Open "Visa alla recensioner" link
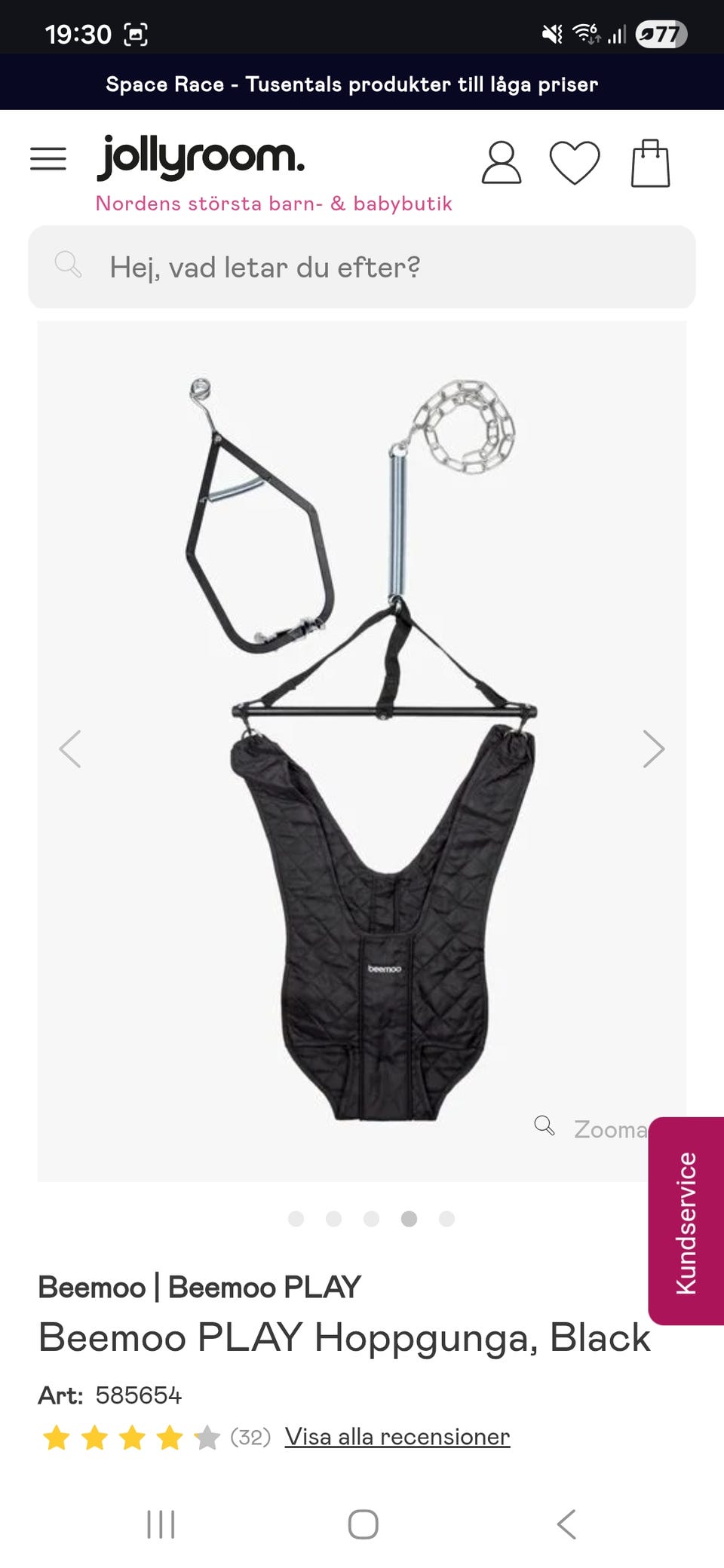Image resolution: width=724 pixels, height=1568 pixels. (397, 1437)
